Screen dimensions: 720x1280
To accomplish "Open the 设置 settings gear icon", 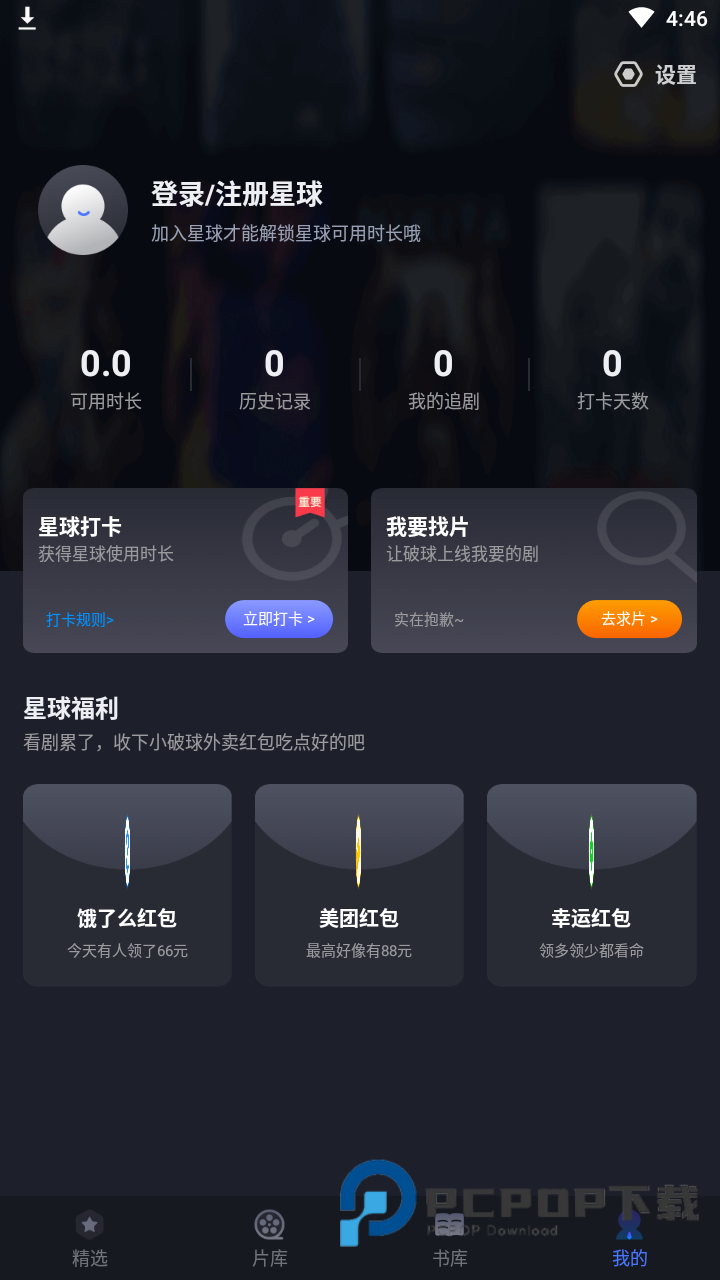I will point(629,75).
